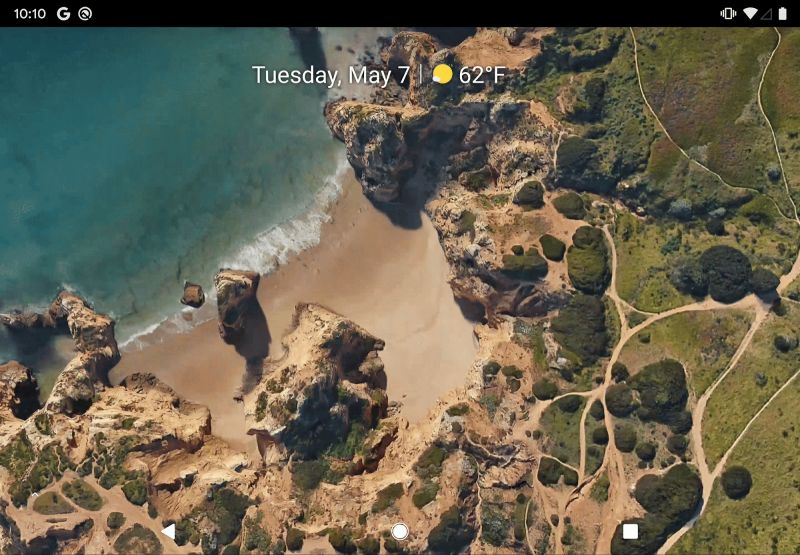The width and height of the screenshot is (800, 555).
Task: Tap the back navigation button
Action: (x=168, y=531)
